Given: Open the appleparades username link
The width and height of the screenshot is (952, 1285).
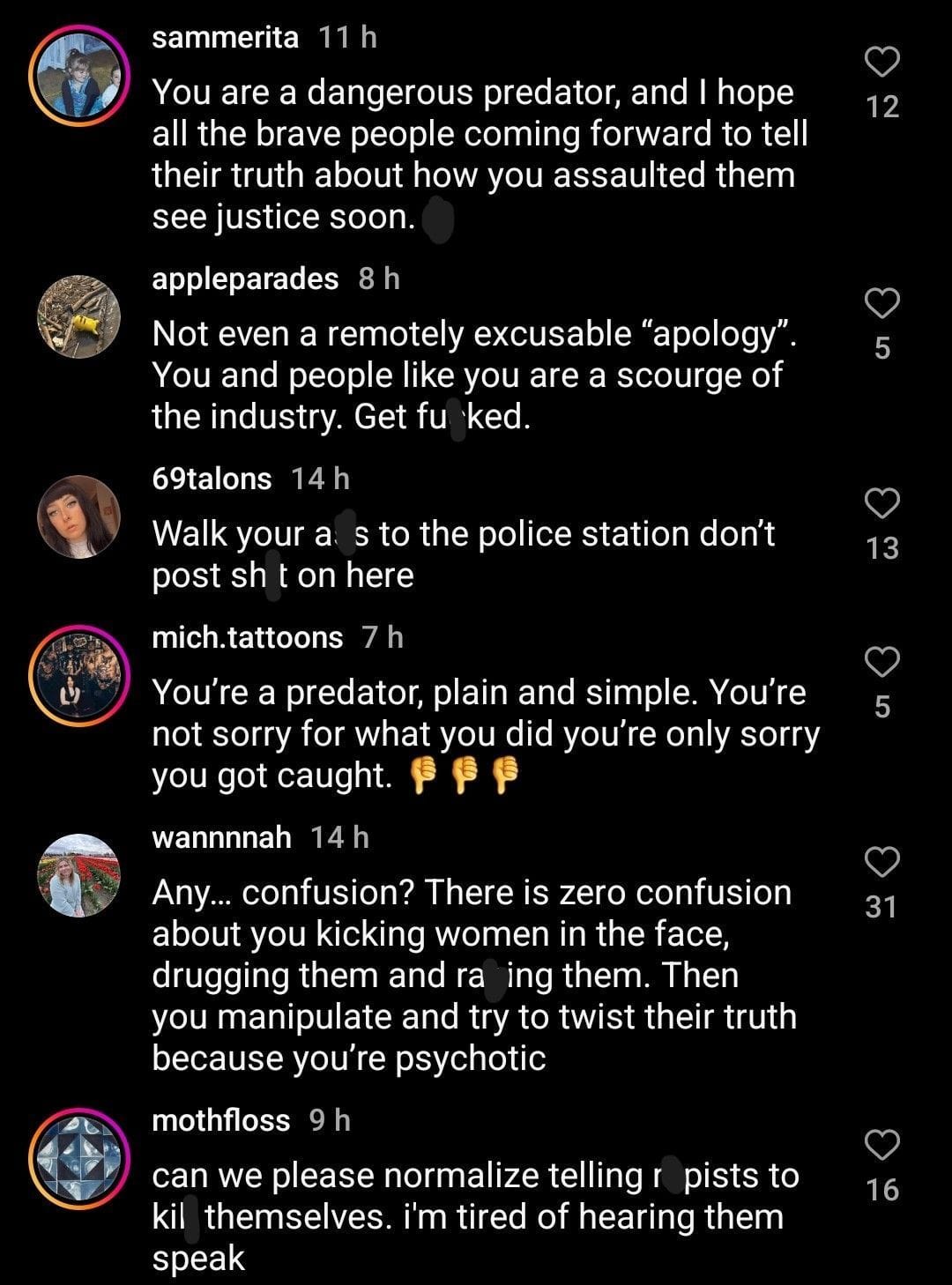Looking at the screenshot, I should tap(244, 279).
